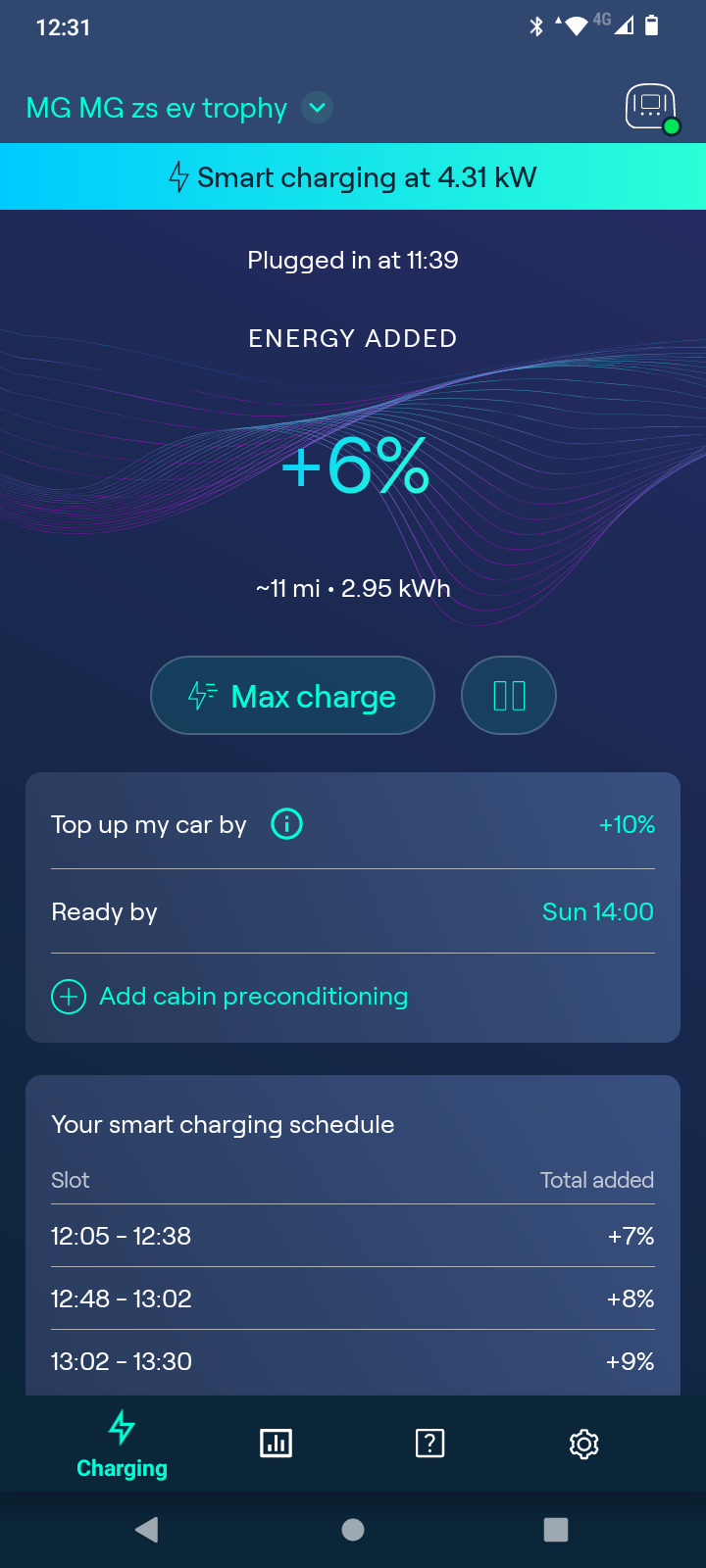Pause the charging session
Screen dimensions: 706x1568
point(509,696)
